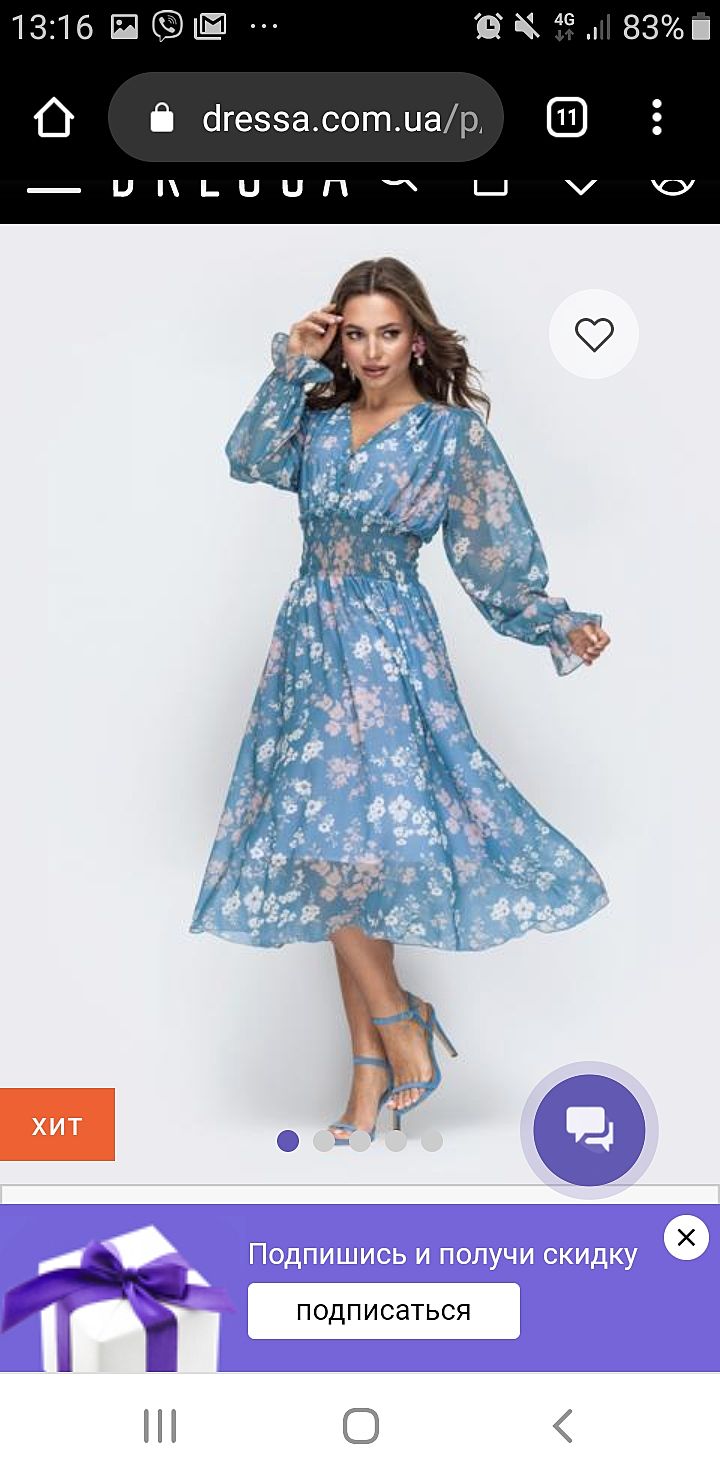The width and height of the screenshot is (720, 1480).
Task: Open the live chat bubble
Action: (x=589, y=1130)
